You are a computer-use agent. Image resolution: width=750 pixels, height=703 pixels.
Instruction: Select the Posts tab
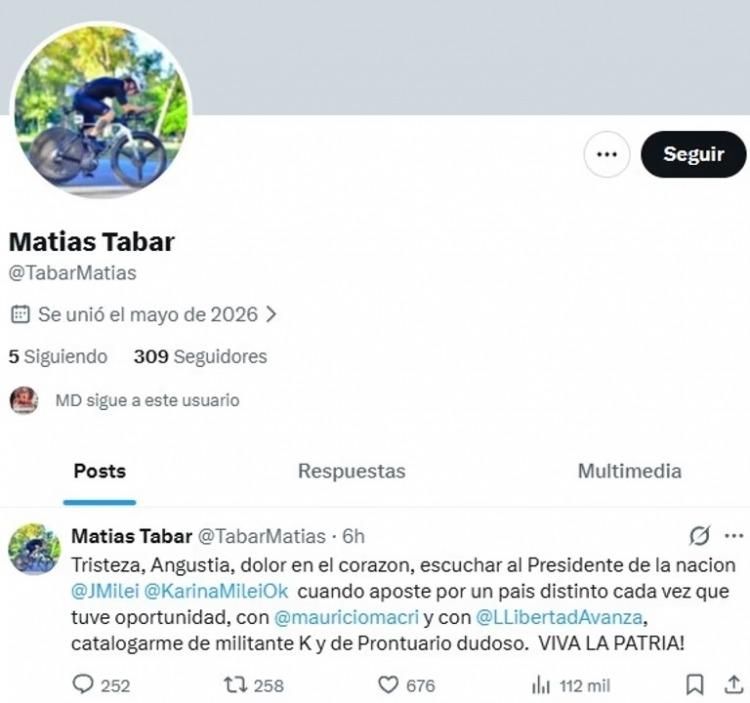point(99,471)
